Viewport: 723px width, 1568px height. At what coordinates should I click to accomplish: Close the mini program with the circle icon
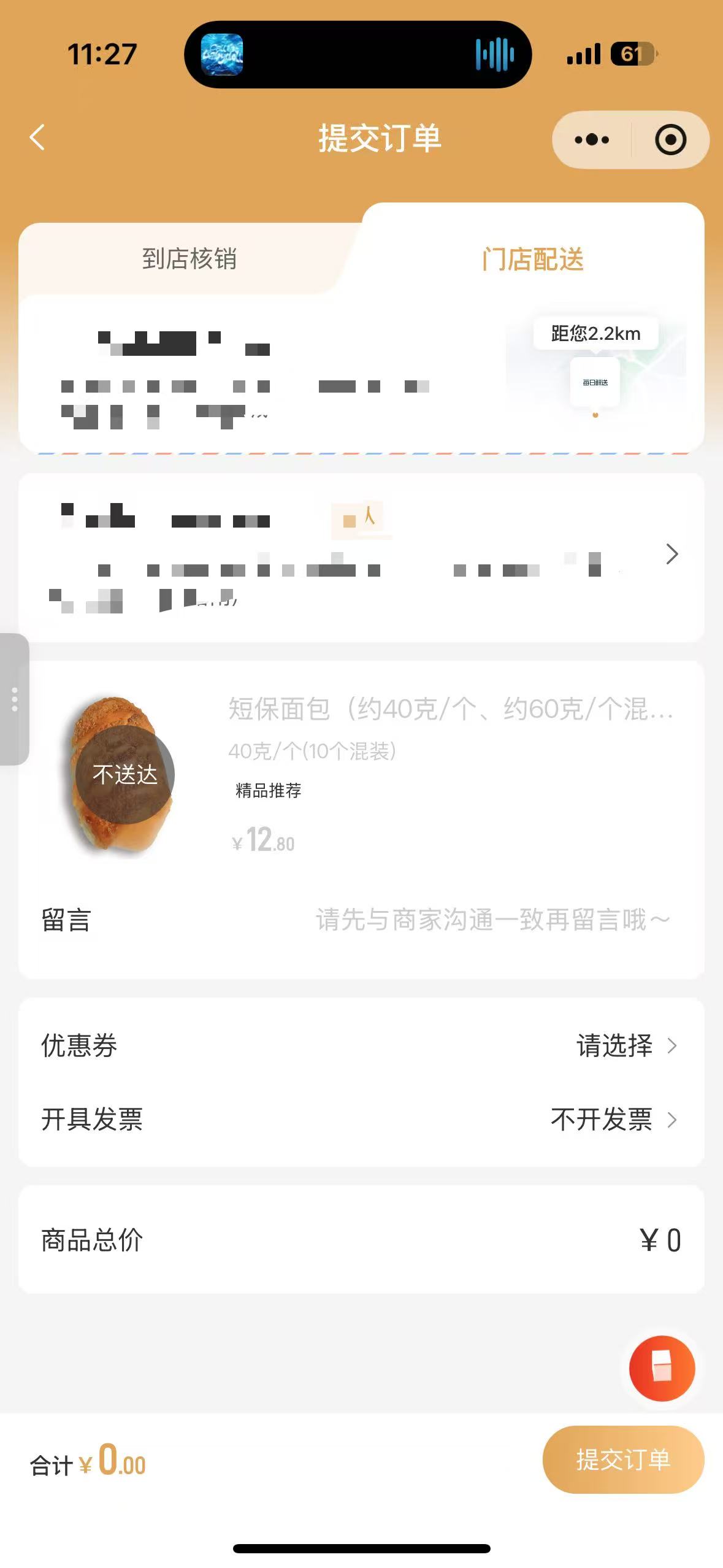point(670,140)
